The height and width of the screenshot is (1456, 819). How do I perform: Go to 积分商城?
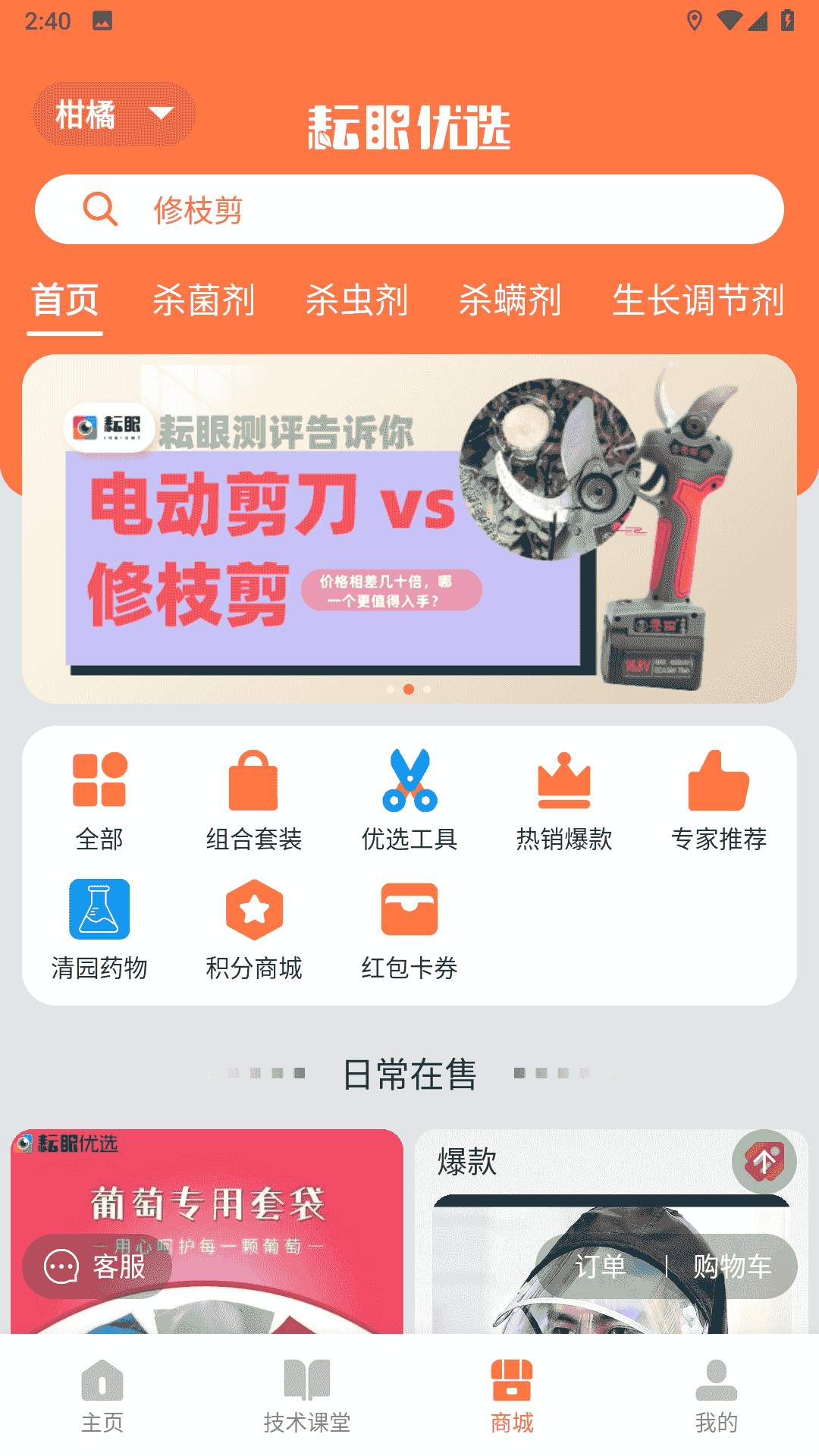(x=254, y=930)
